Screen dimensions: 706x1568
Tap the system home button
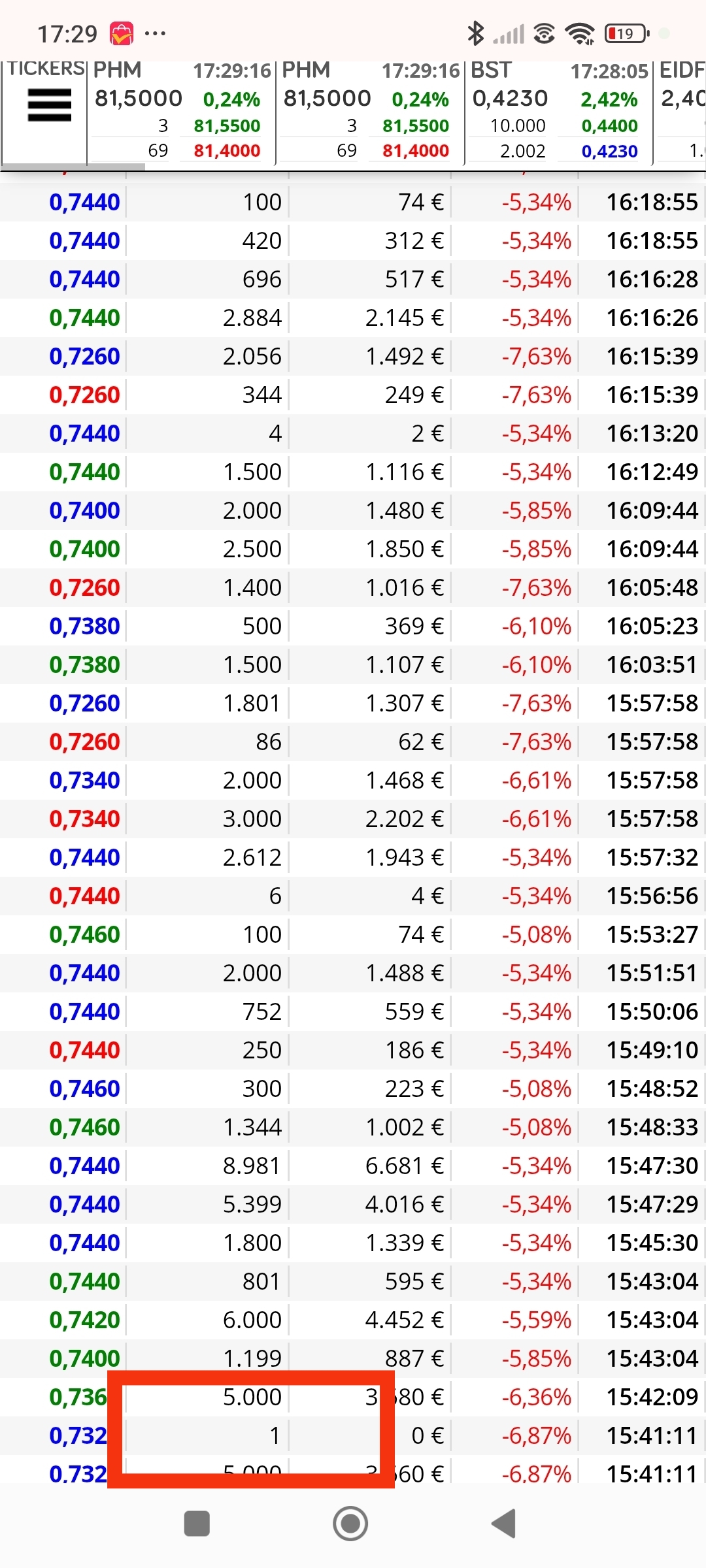[350, 1524]
